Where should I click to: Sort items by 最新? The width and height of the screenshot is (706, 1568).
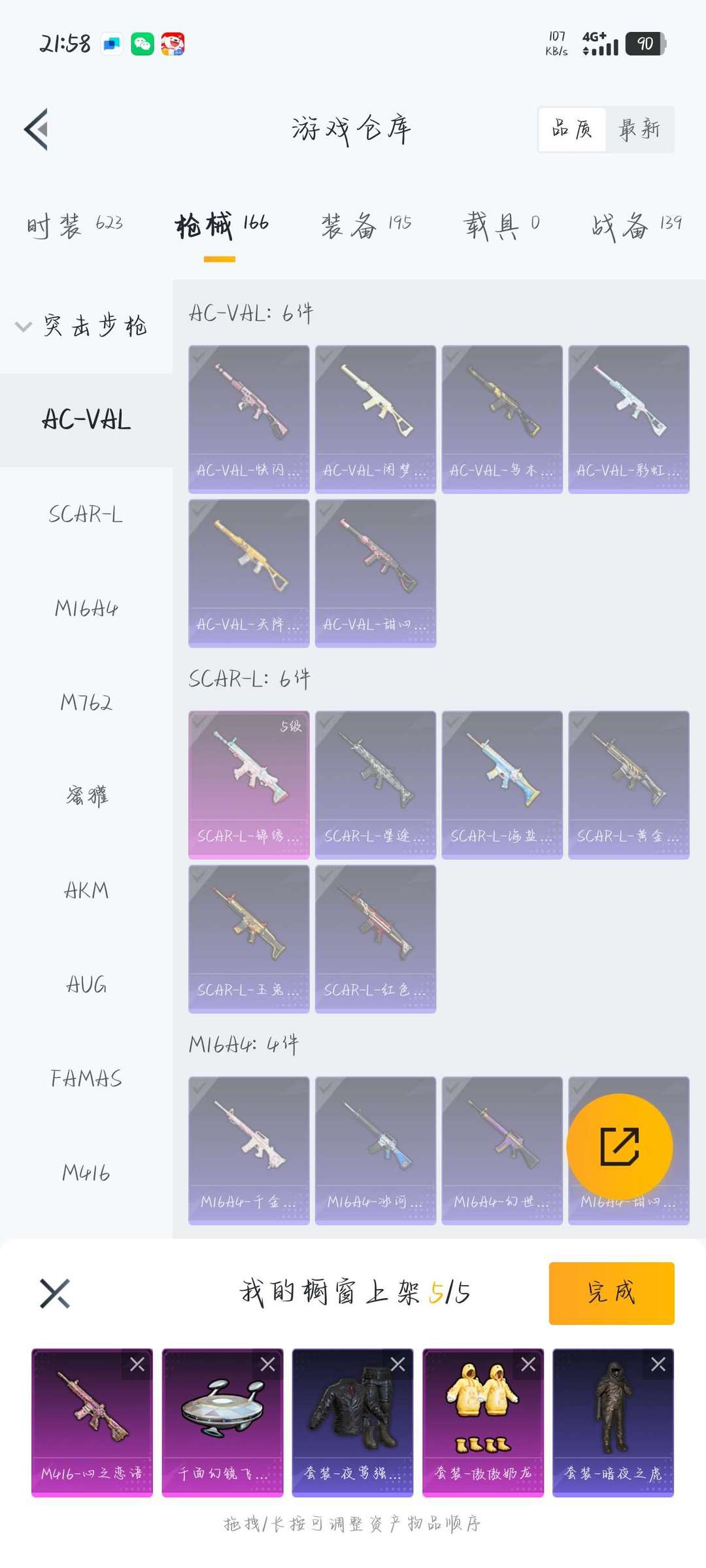(x=639, y=129)
